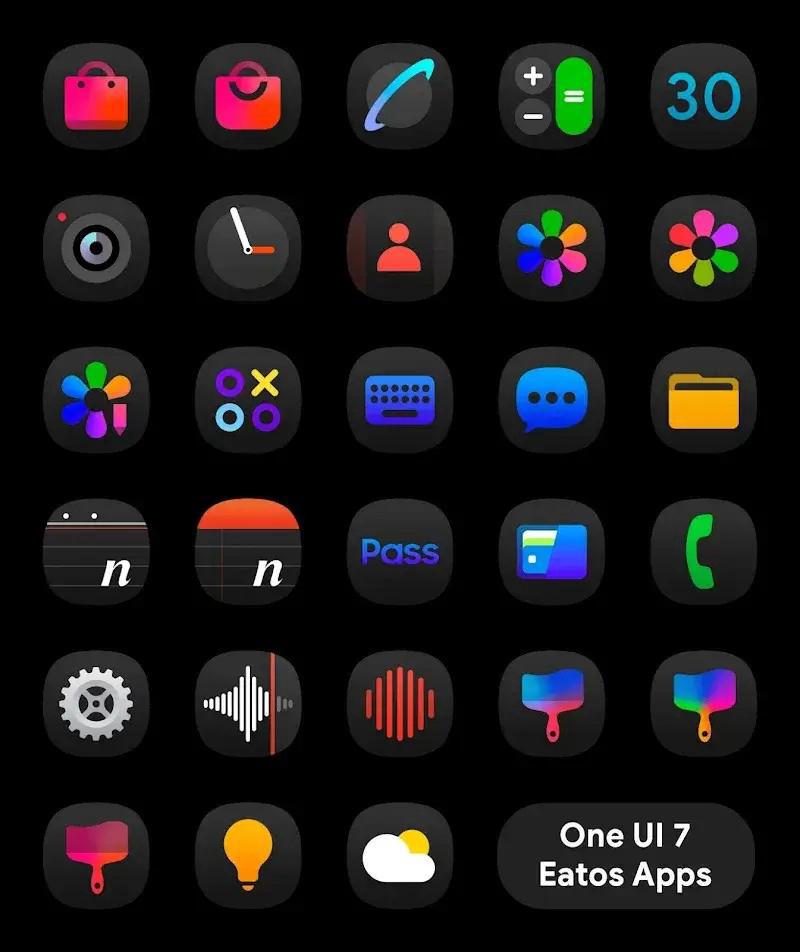Open the Samsung Wallet card icon

pyautogui.click(x=552, y=552)
